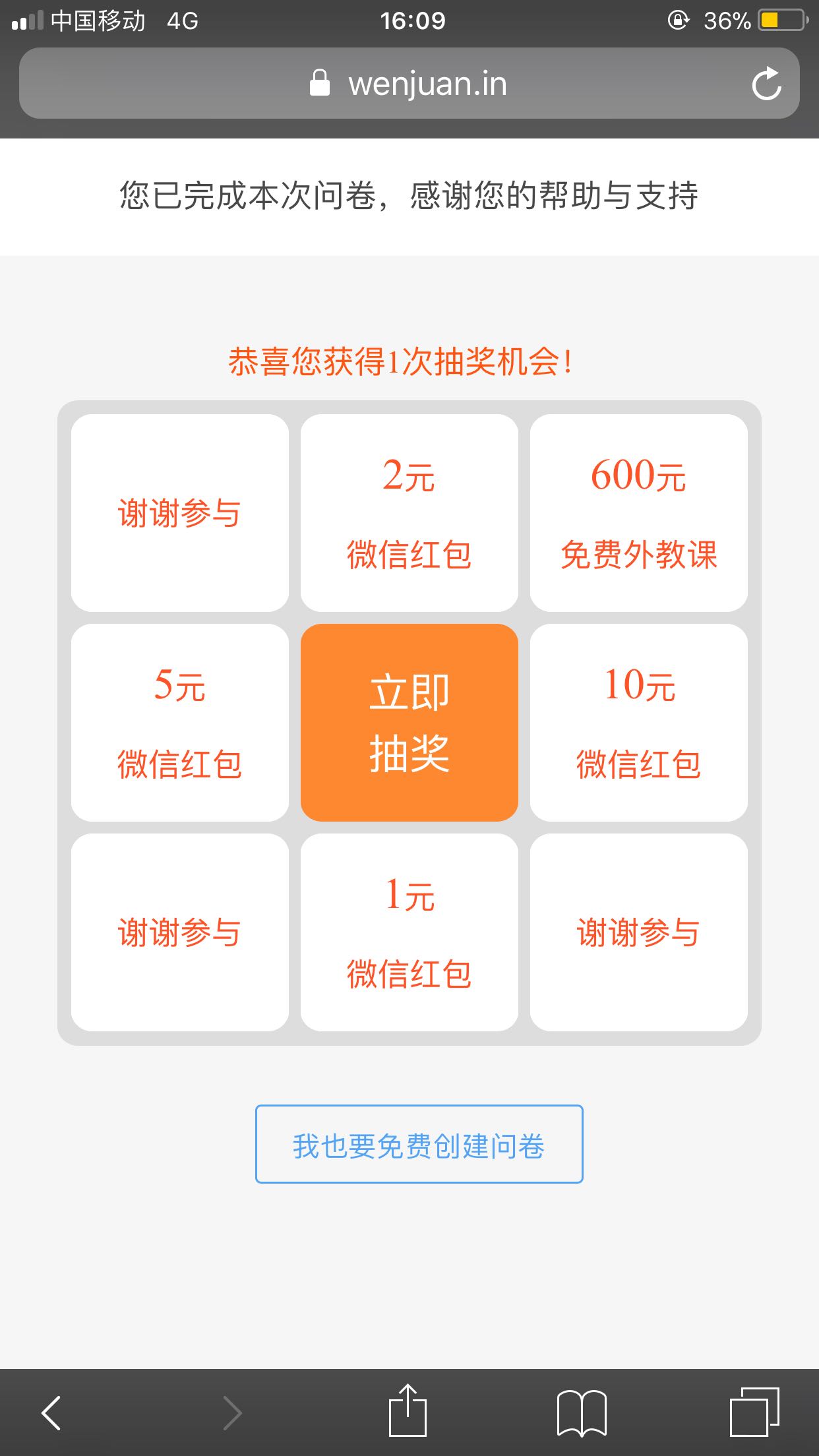Go back to the previous page

(51, 1412)
